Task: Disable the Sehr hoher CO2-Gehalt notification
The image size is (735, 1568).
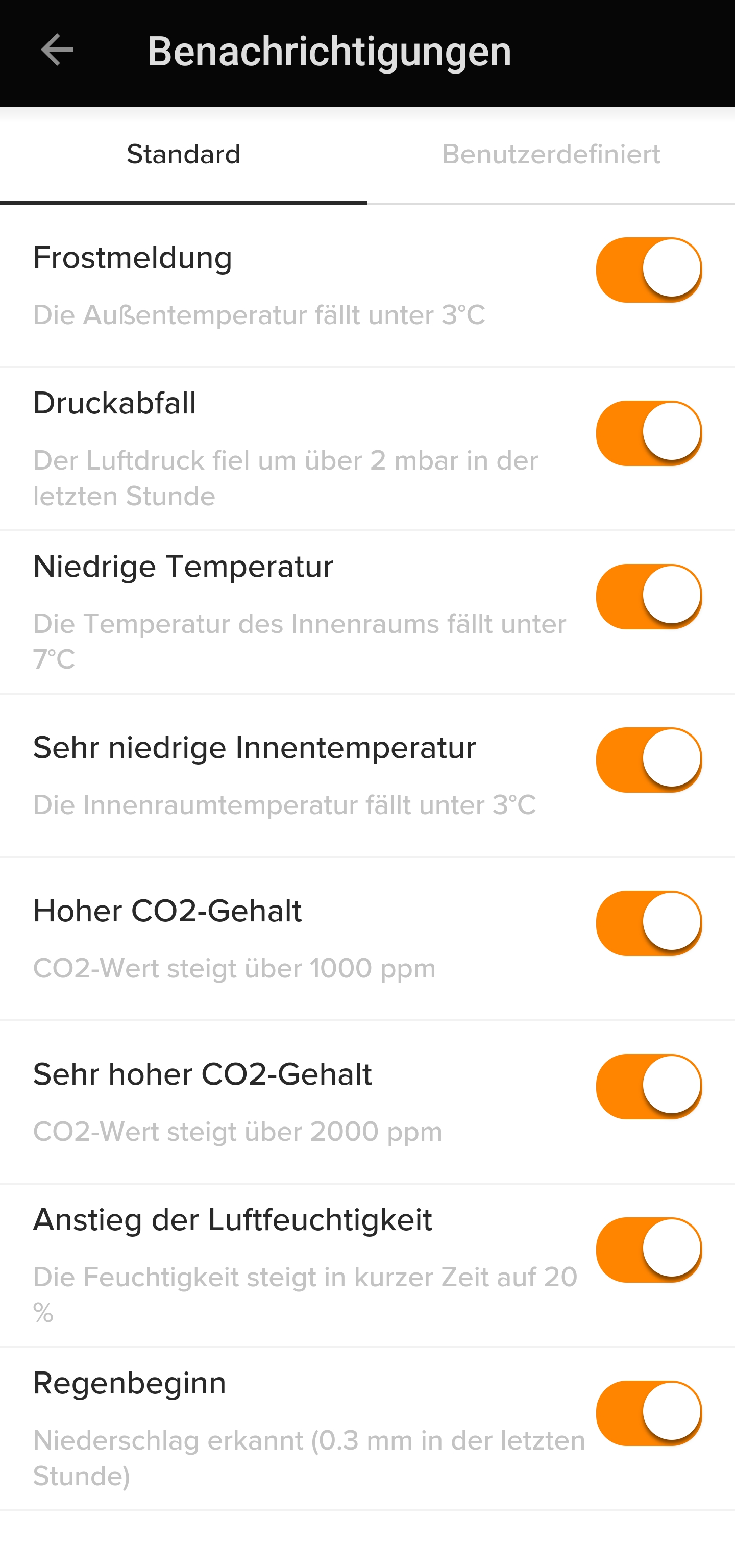Action: (x=649, y=1086)
